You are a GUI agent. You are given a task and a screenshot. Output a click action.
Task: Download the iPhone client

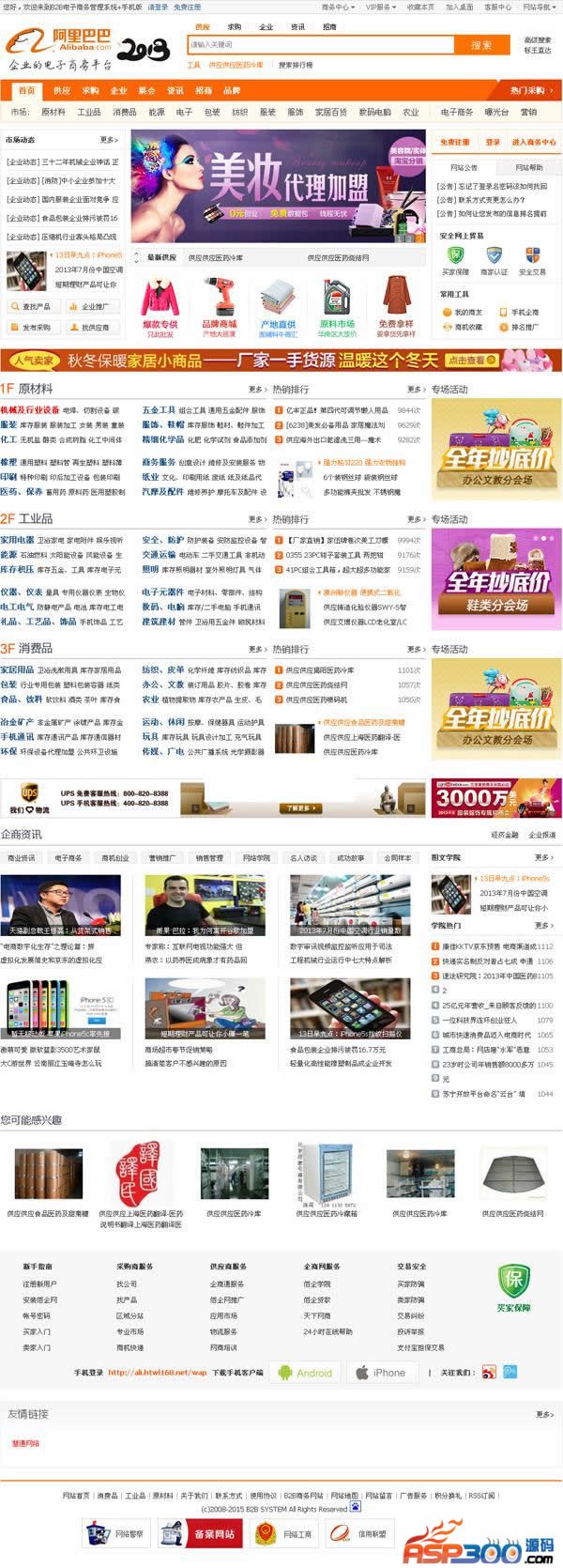pyautogui.click(x=381, y=1372)
